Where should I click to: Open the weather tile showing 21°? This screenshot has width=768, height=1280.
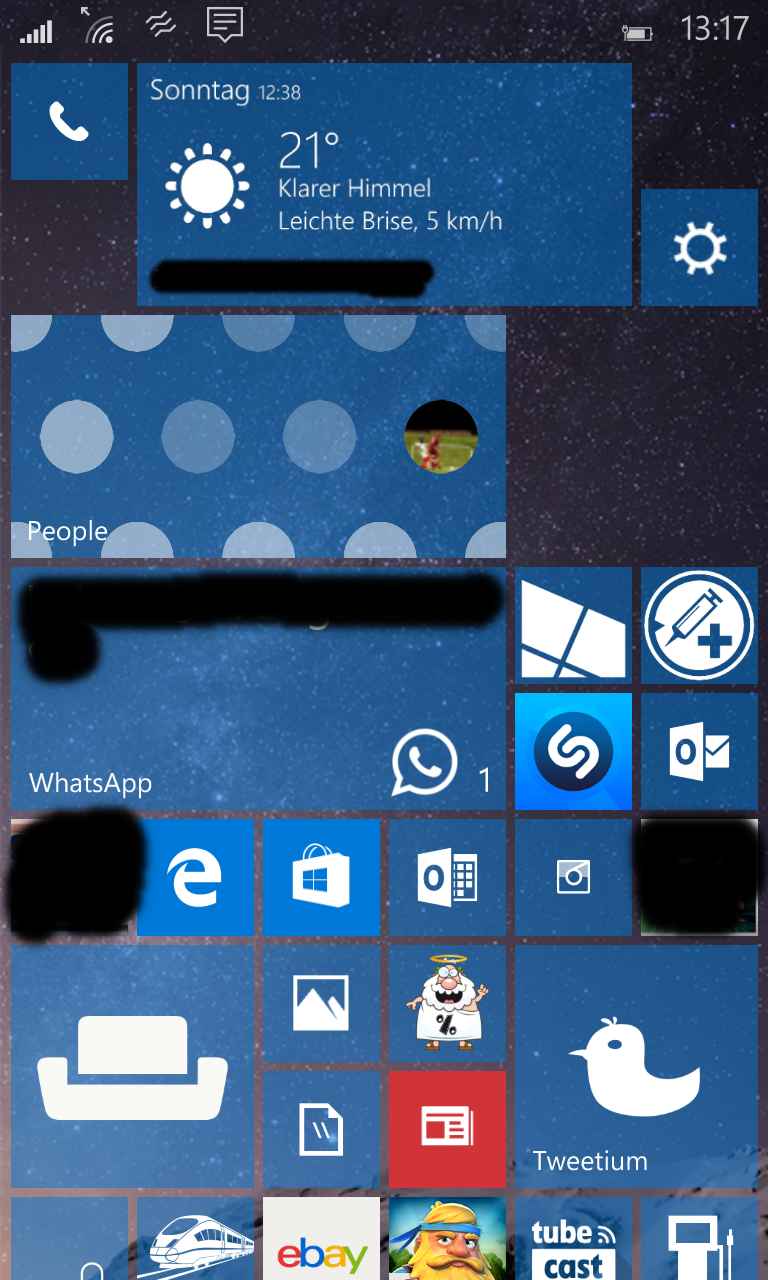(384, 185)
